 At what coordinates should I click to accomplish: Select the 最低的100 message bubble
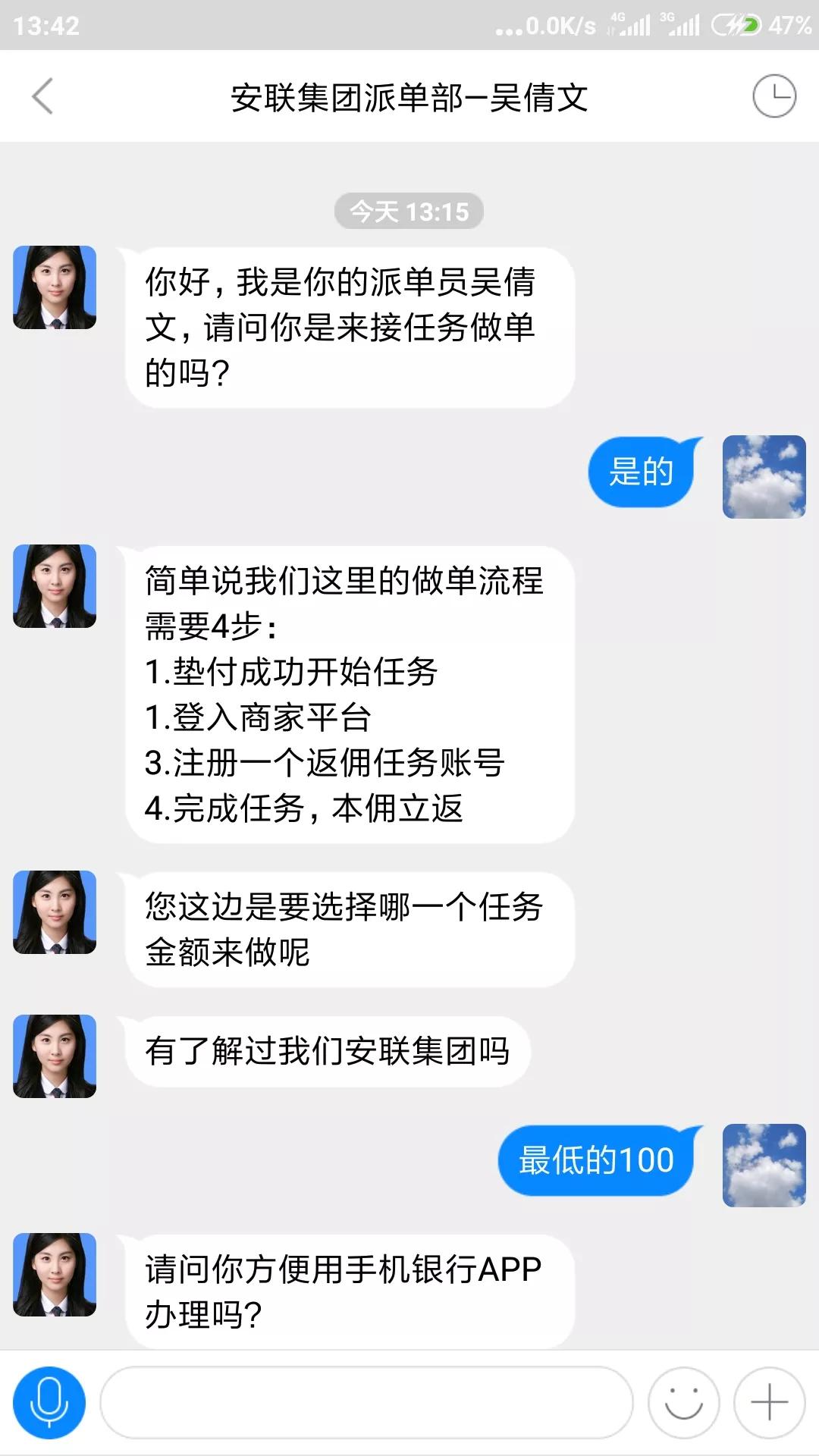coord(594,1159)
